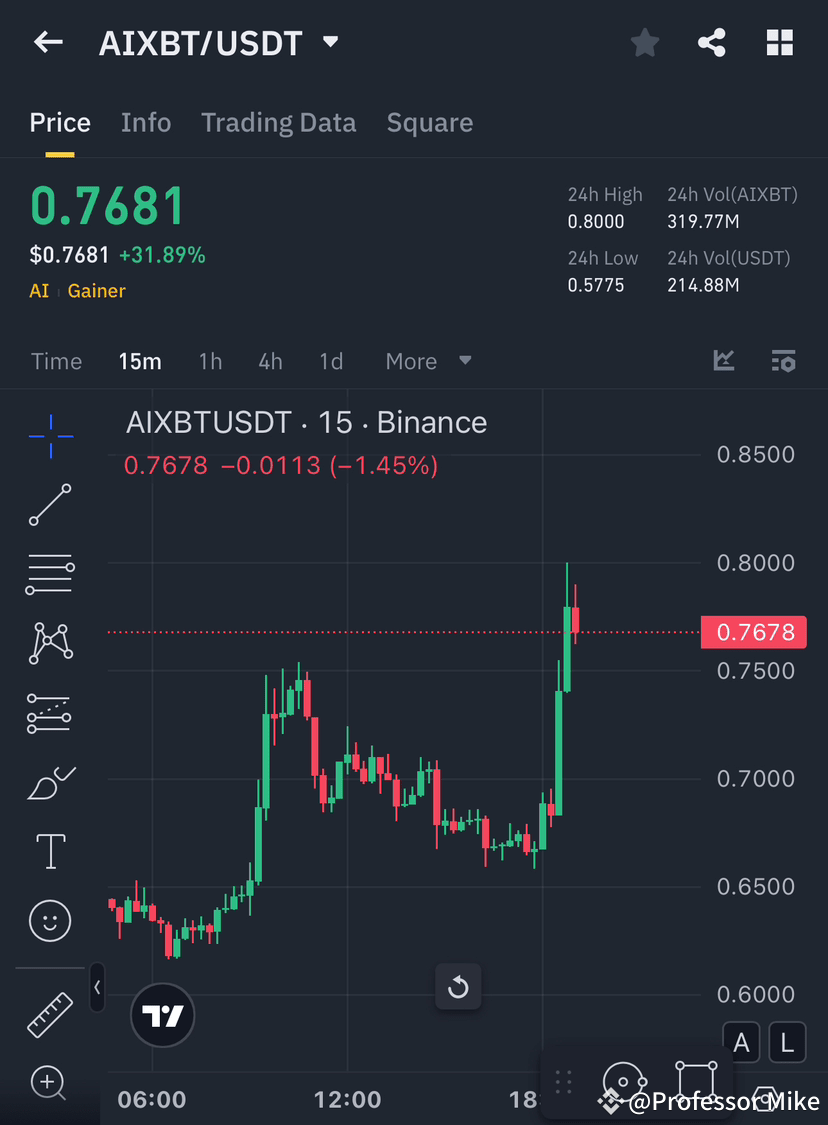Select the brush drawing tool
Image resolution: width=828 pixels, height=1125 pixels.
pyautogui.click(x=50, y=782)
